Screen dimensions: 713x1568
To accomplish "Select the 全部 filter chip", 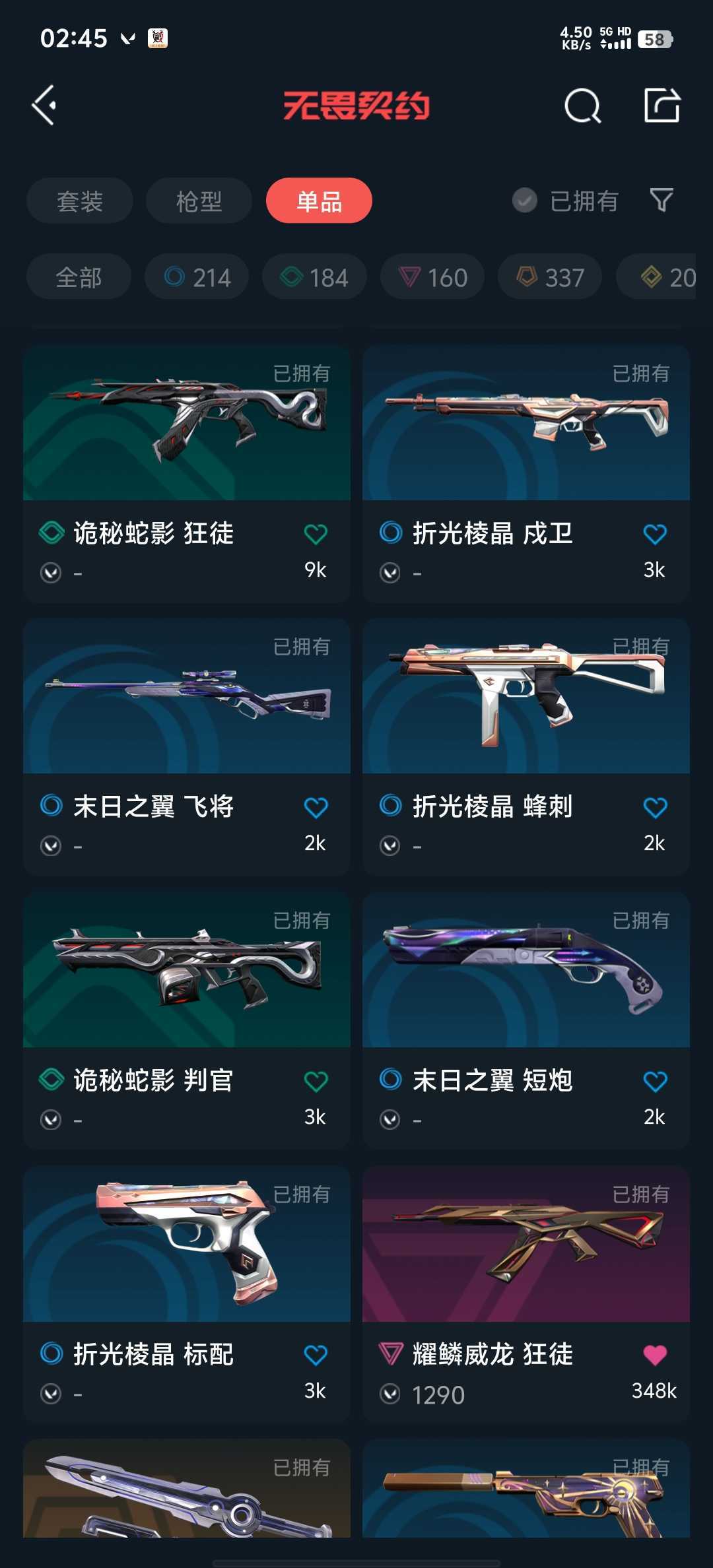I will click(x=79, y=277).
